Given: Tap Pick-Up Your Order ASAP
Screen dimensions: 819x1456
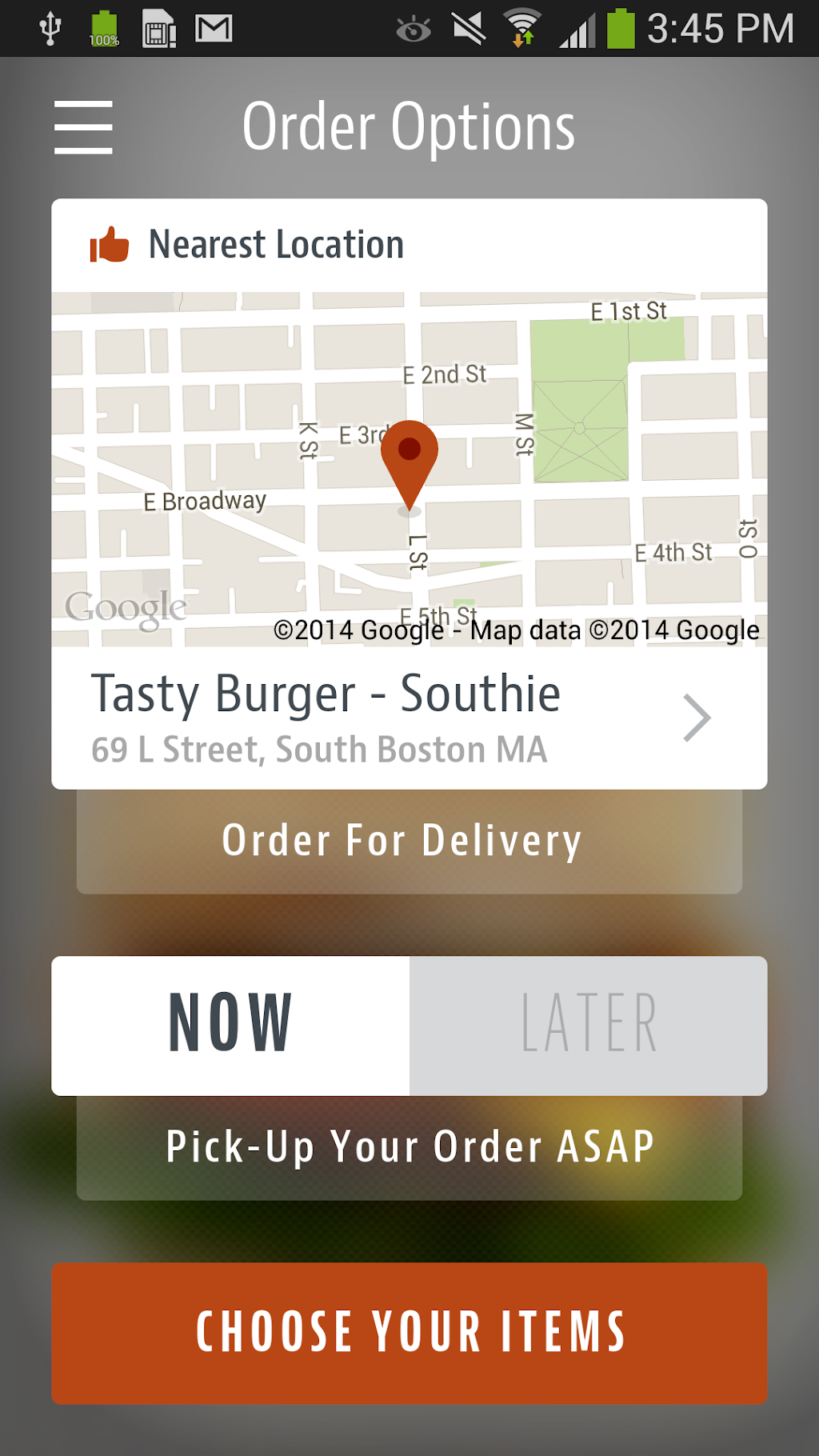Looking at the screenshot, I should click(409, 1147).
